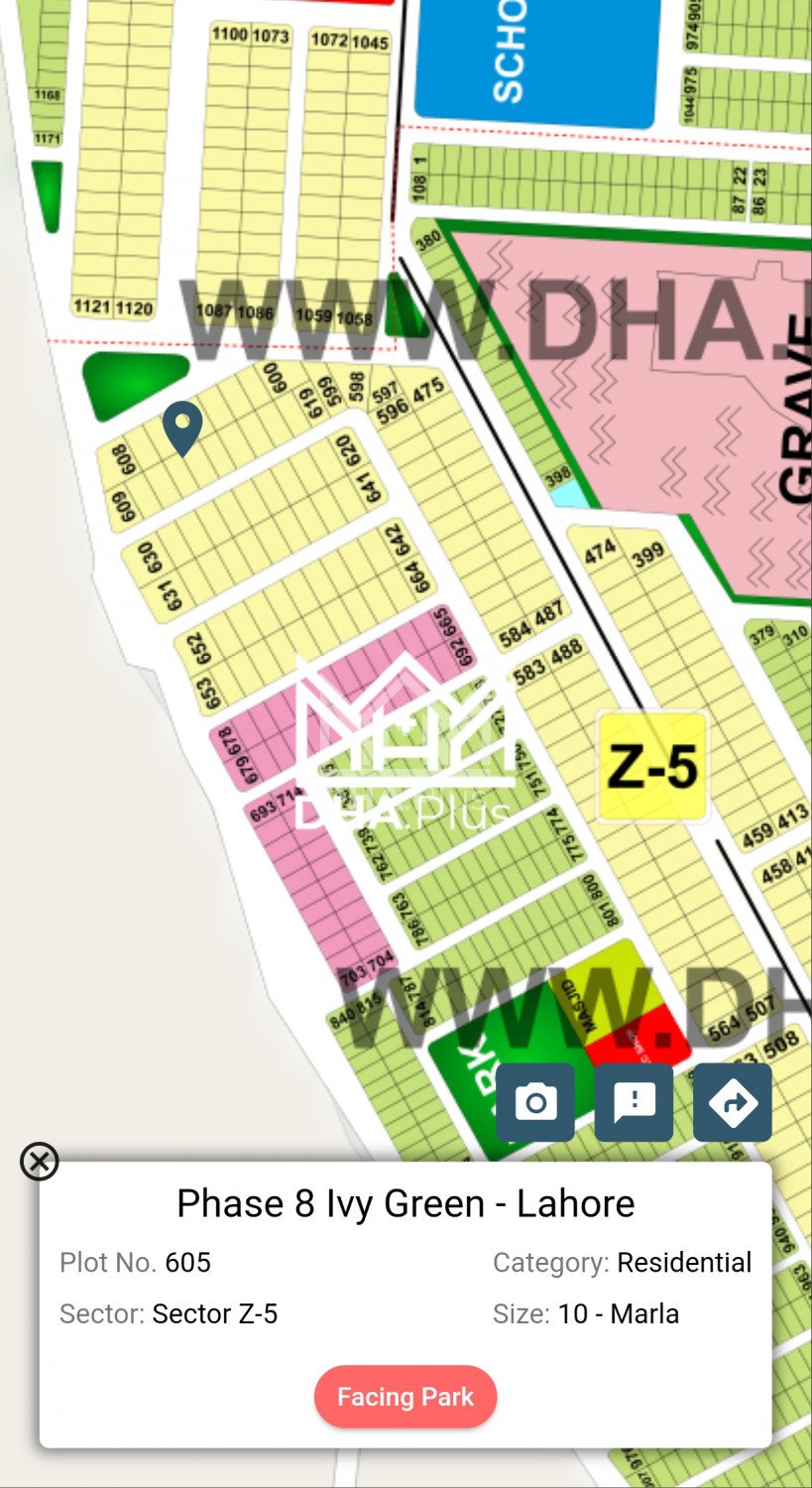The width and height of the screenshot is (812, 1488).
Task: Open the report issue icon
Action: pos(634,1102)
